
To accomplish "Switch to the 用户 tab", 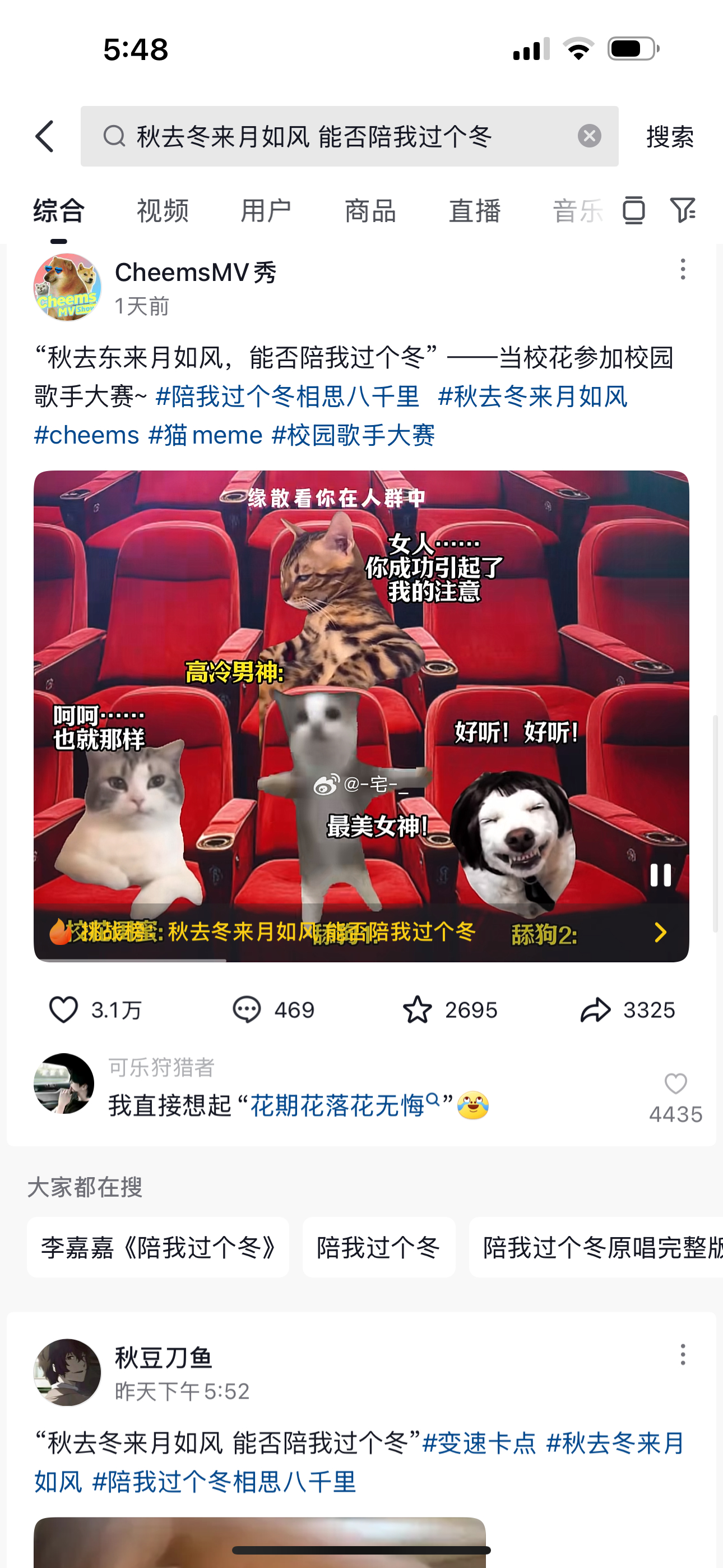I will pos(266,211).
